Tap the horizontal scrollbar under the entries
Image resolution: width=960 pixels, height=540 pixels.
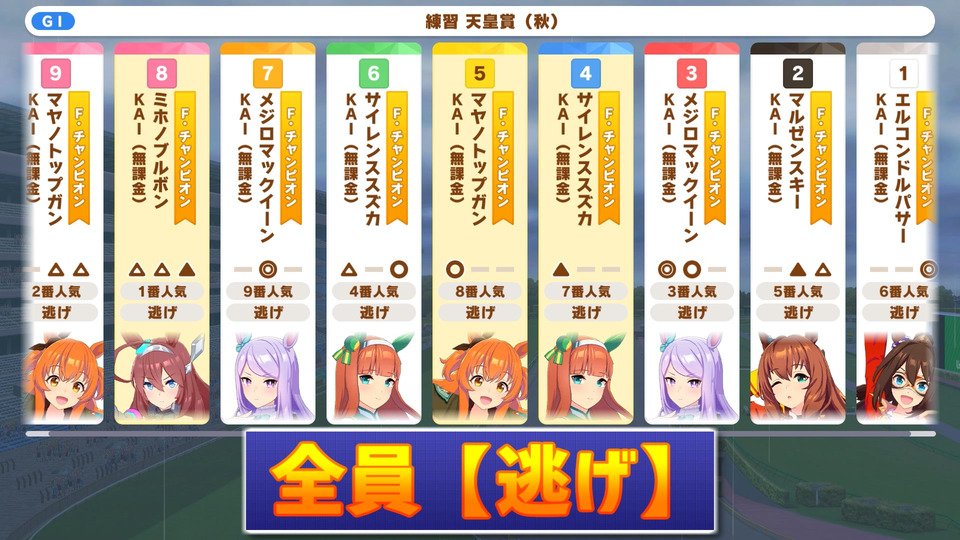tap(480, 433)
